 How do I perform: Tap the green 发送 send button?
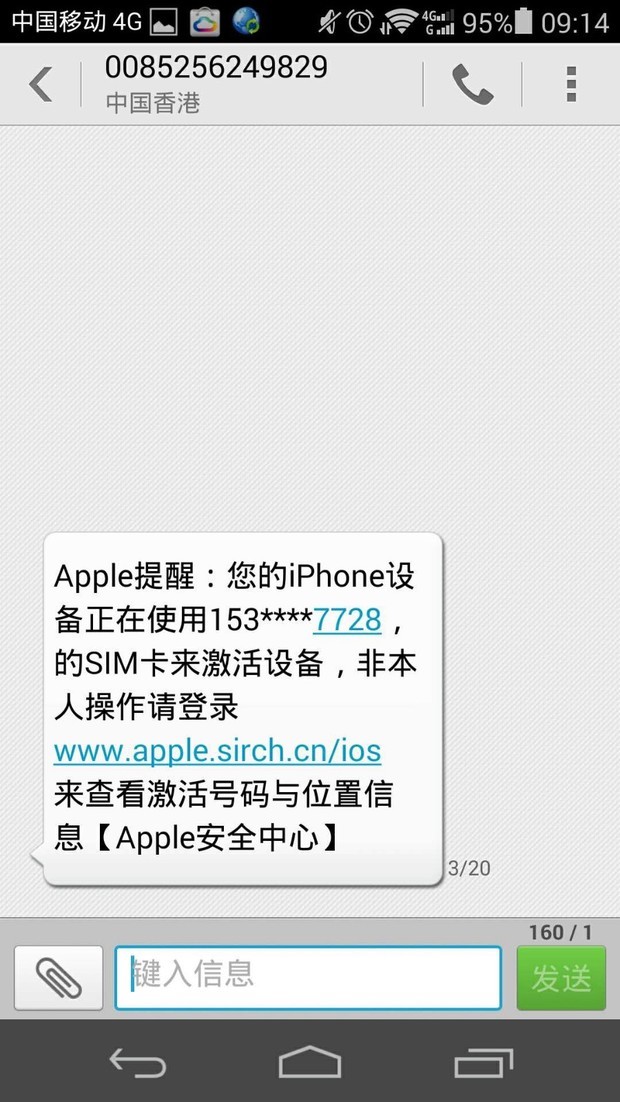tap(561, 978)
